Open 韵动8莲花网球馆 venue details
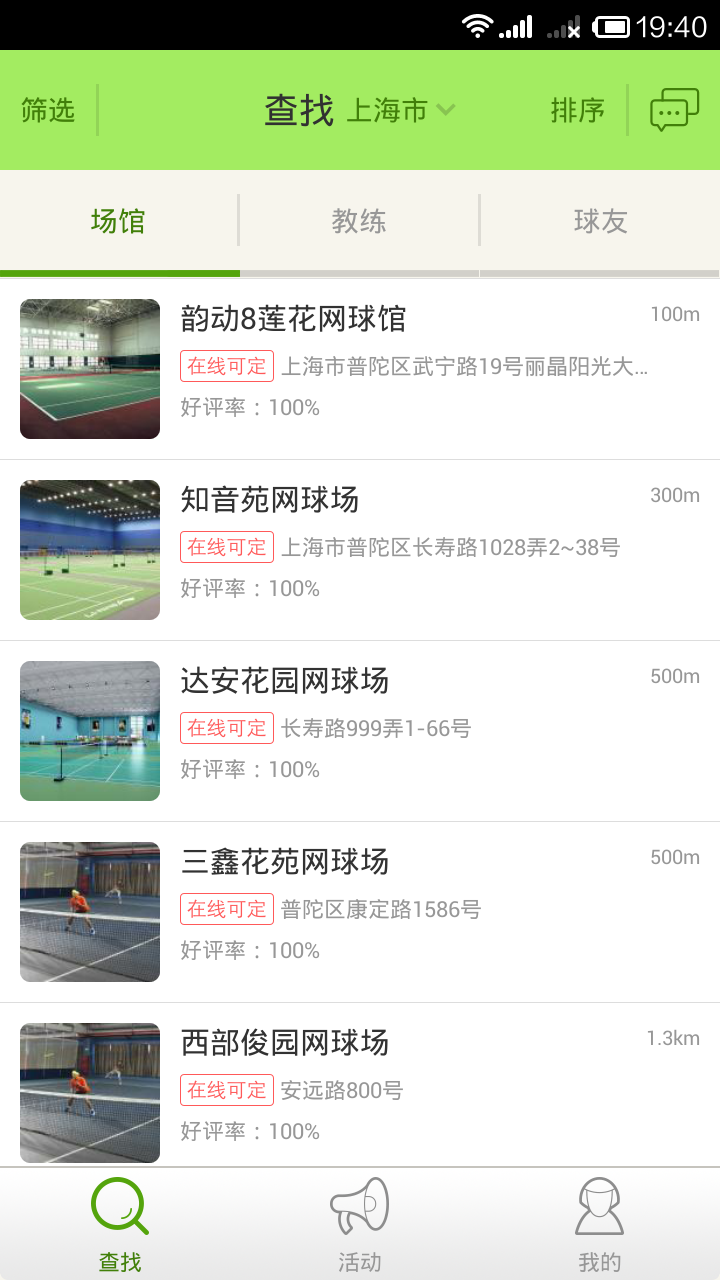720x1280 pixels. (360, 368)
